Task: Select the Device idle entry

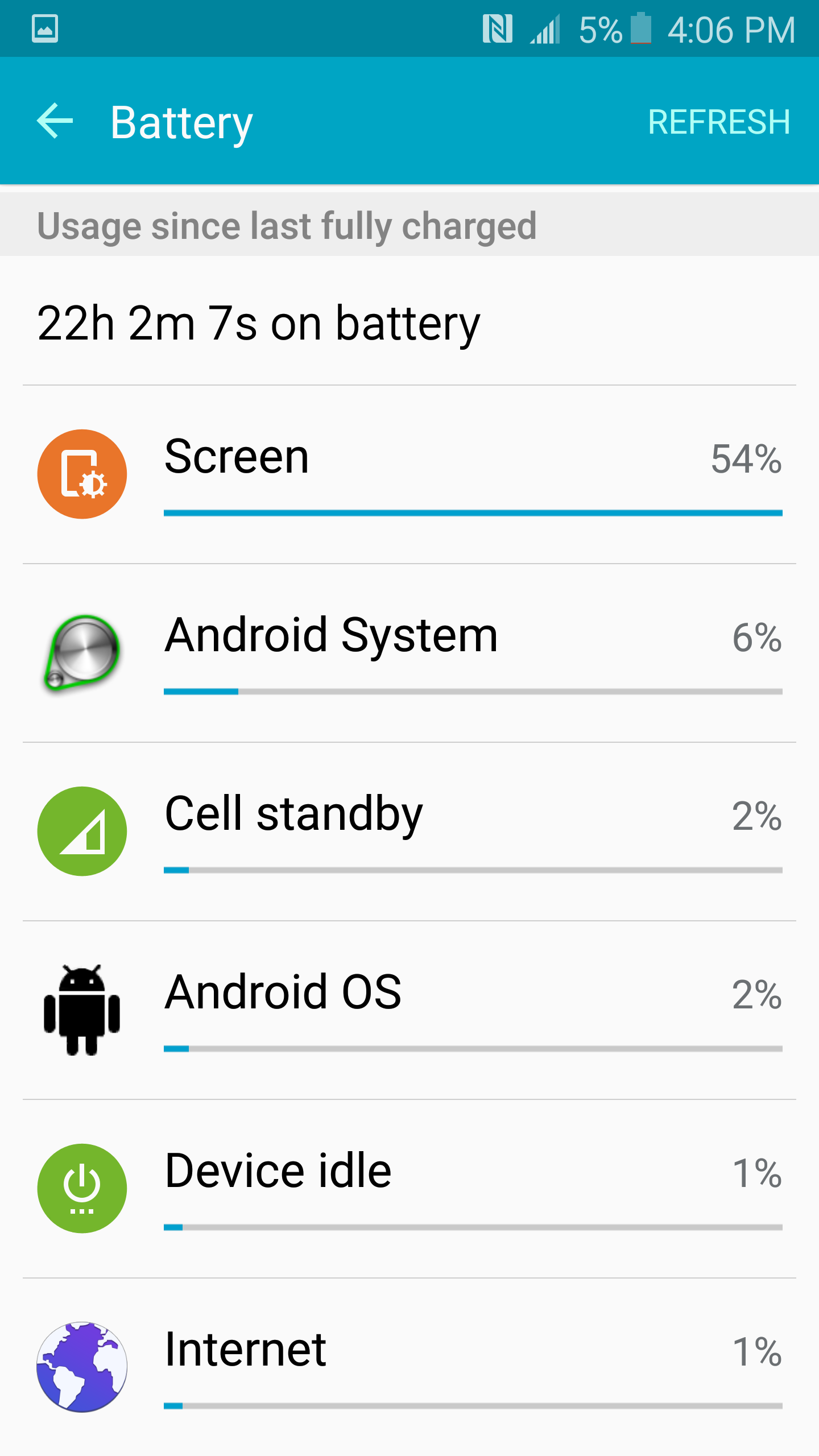Action: coord(409,1189)
